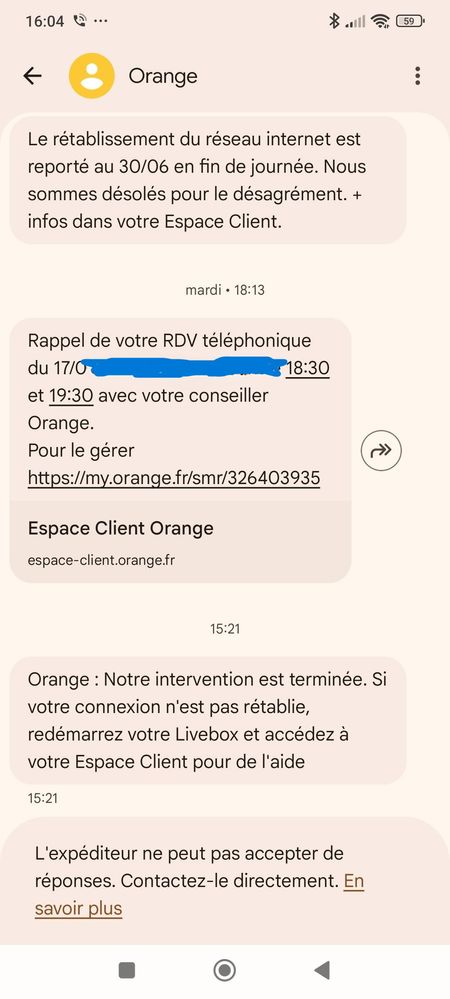Tap the my.orange.fr/smr link
This screenshot has width=450, height=999.
[x=173, y=477]
